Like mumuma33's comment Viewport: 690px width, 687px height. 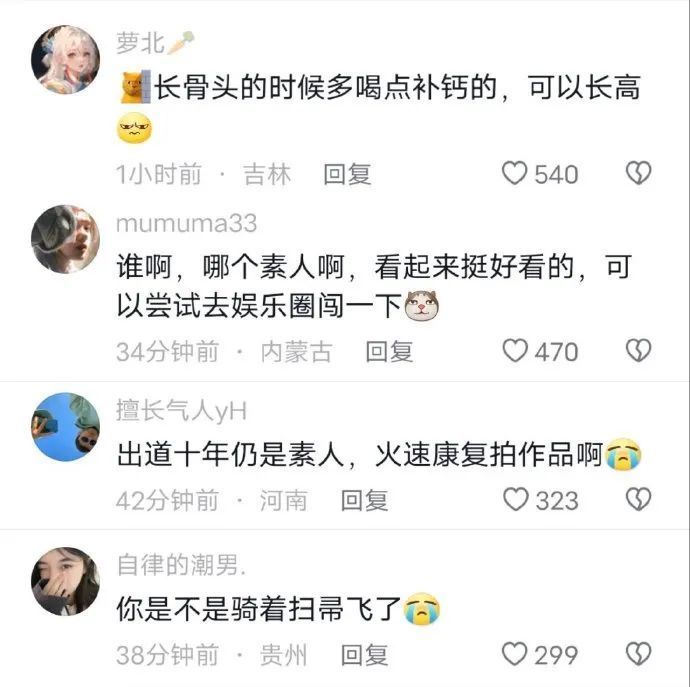(x=515, y=350)
